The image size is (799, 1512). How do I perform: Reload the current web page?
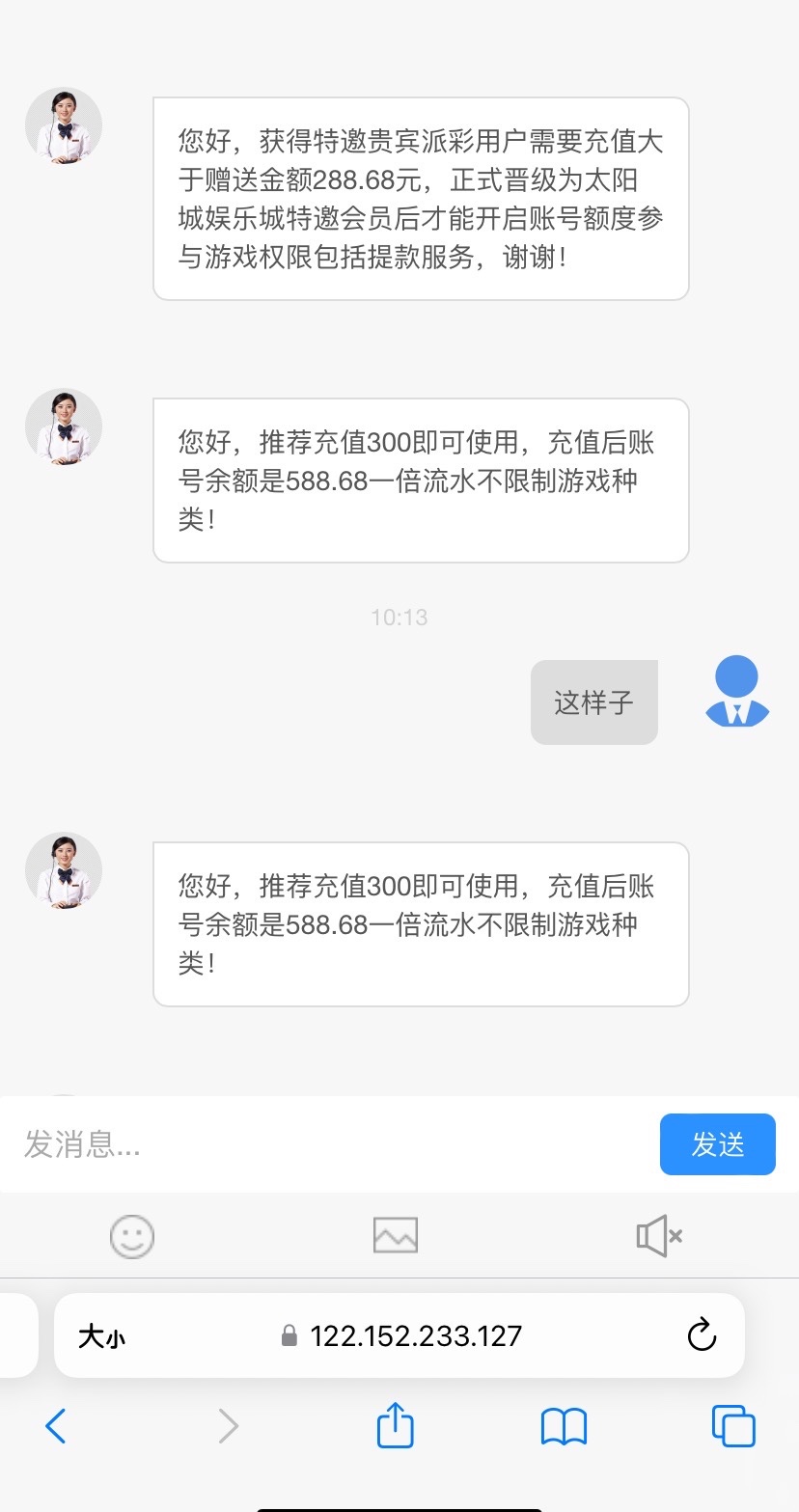click(x=702, y=1336)
